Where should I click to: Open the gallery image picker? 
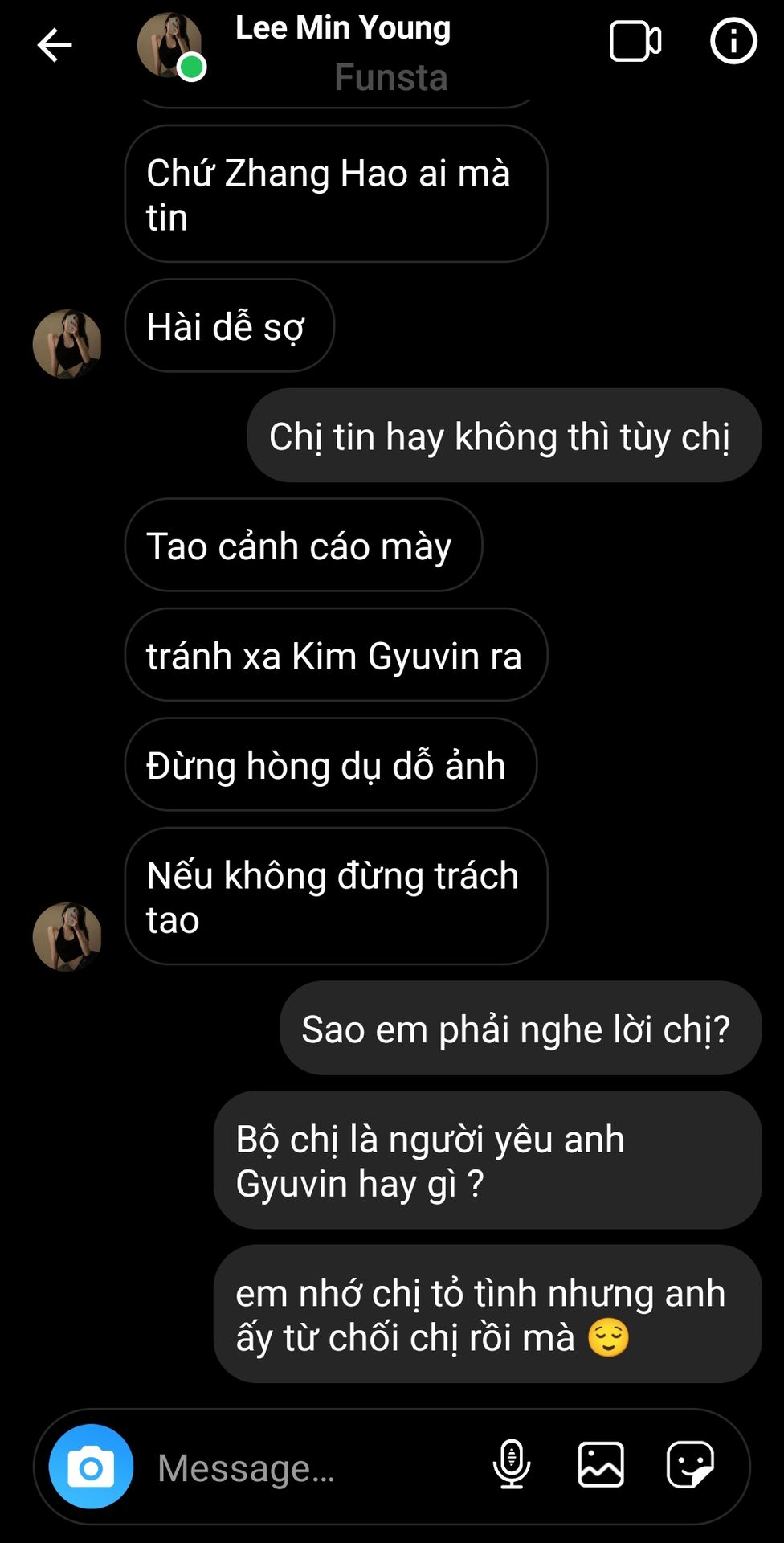pos(601,1464)
